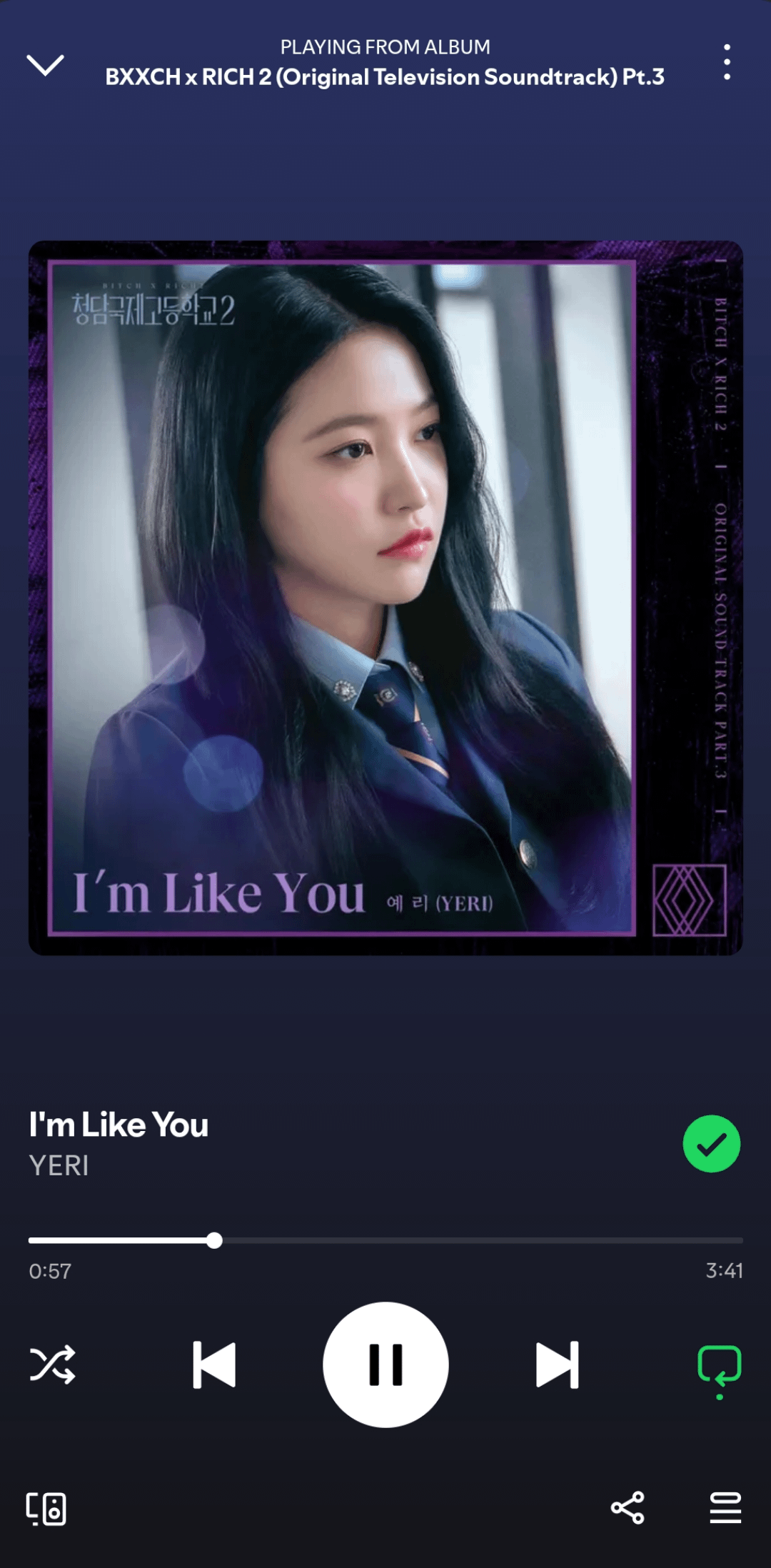Open the play queue
Viewport: 771px width, 1568px height.
(725, 1507)
